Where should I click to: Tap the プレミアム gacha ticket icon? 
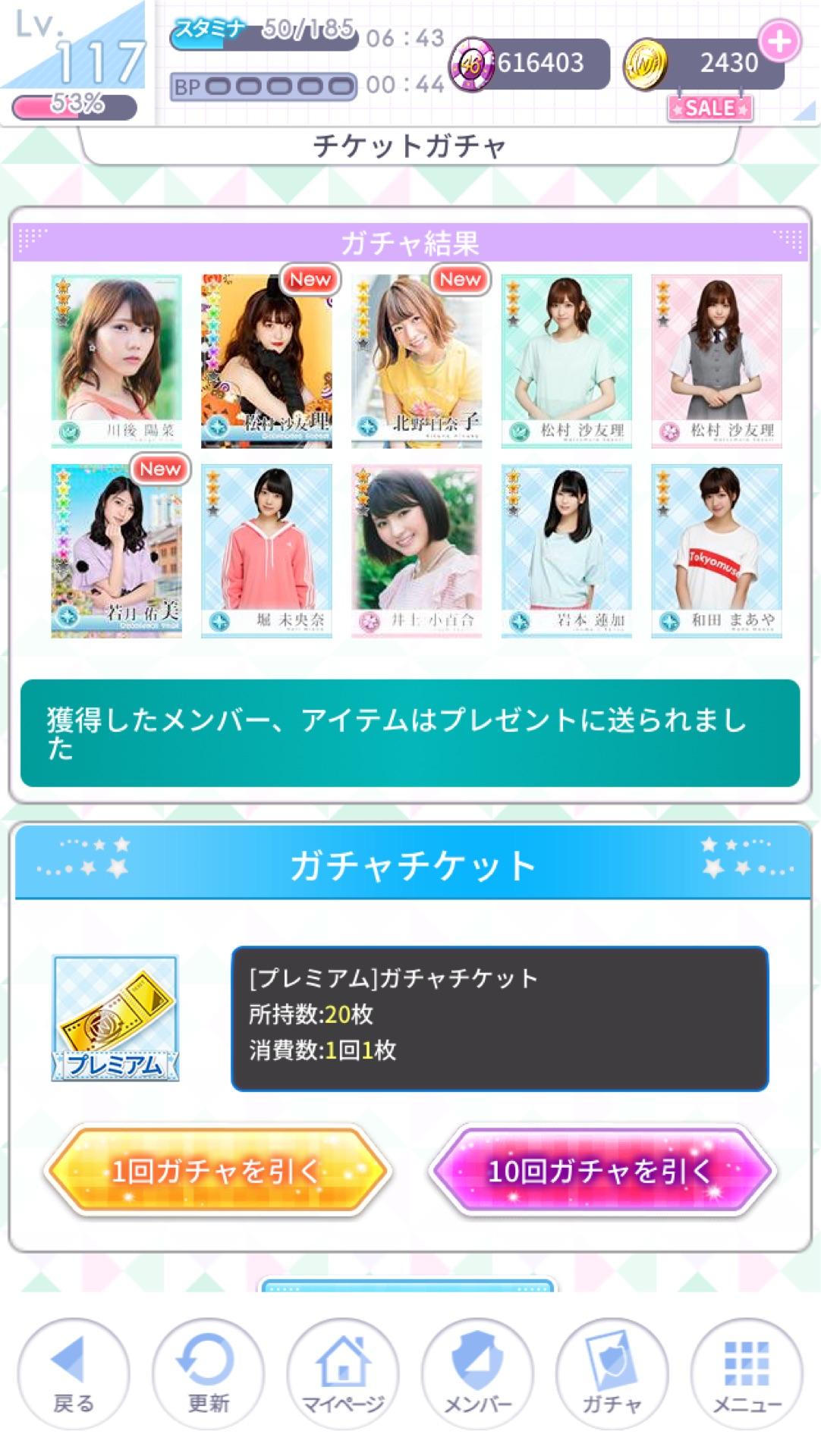tap(115, 1018)
